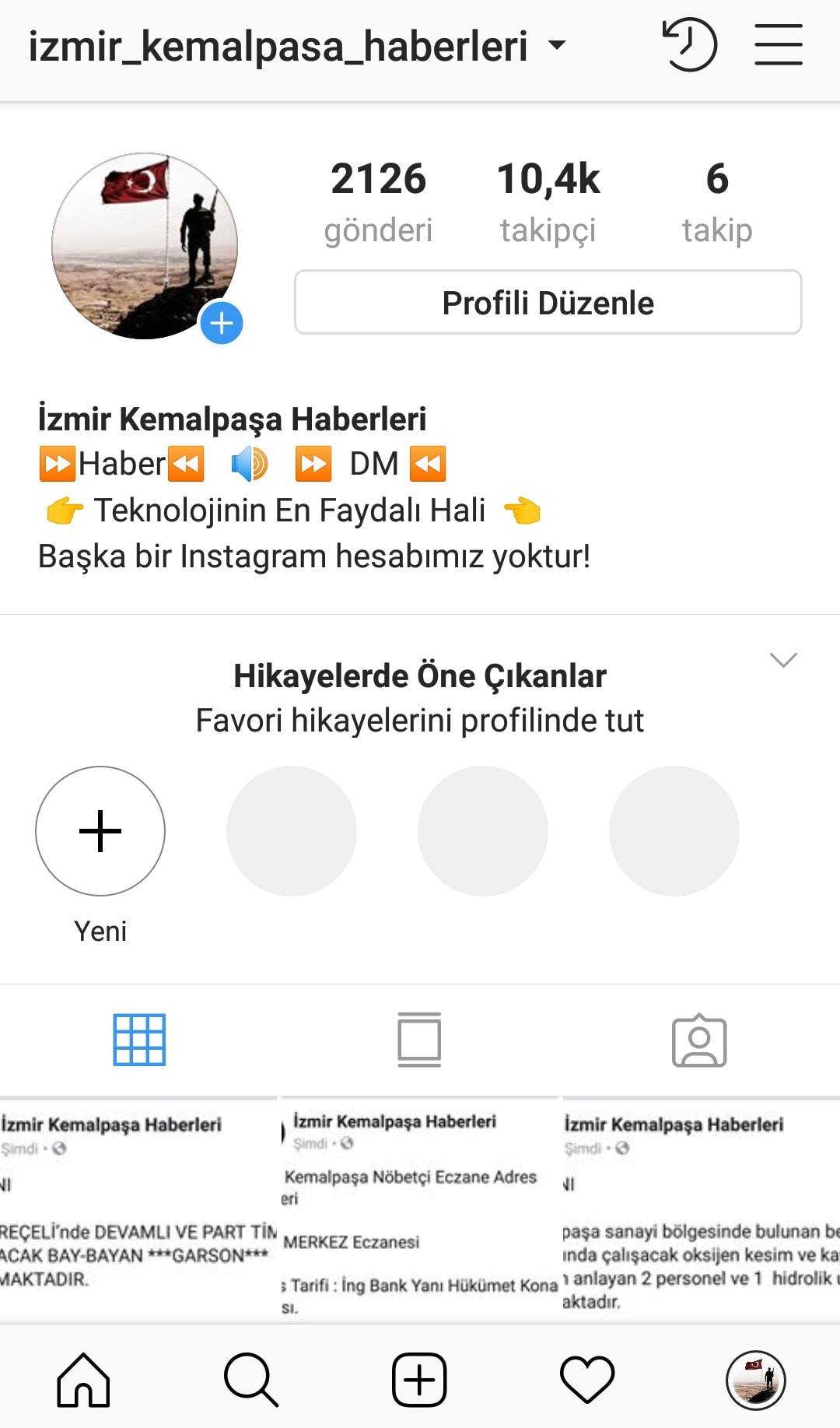The width and height of the screenshot is (840, 1428).
Task: Go to the home feed
Action: pyautogui.click(x=83, y=1380)
